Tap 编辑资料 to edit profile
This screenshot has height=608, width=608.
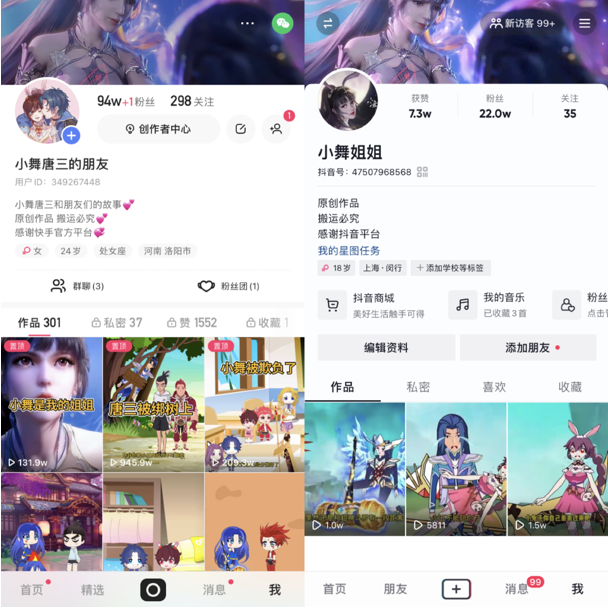(385, 347)
